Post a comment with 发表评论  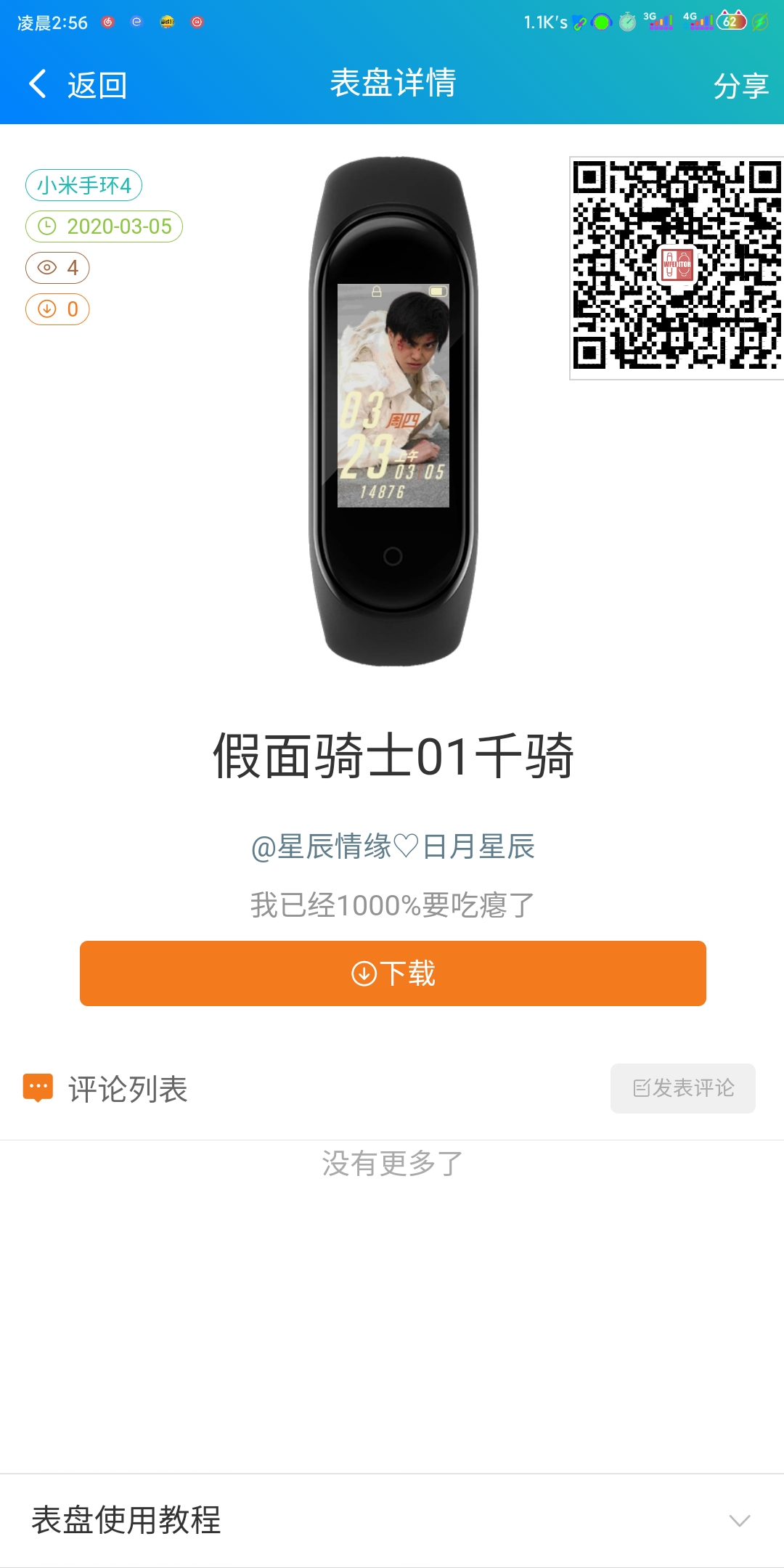click(x=682, y=1088)
